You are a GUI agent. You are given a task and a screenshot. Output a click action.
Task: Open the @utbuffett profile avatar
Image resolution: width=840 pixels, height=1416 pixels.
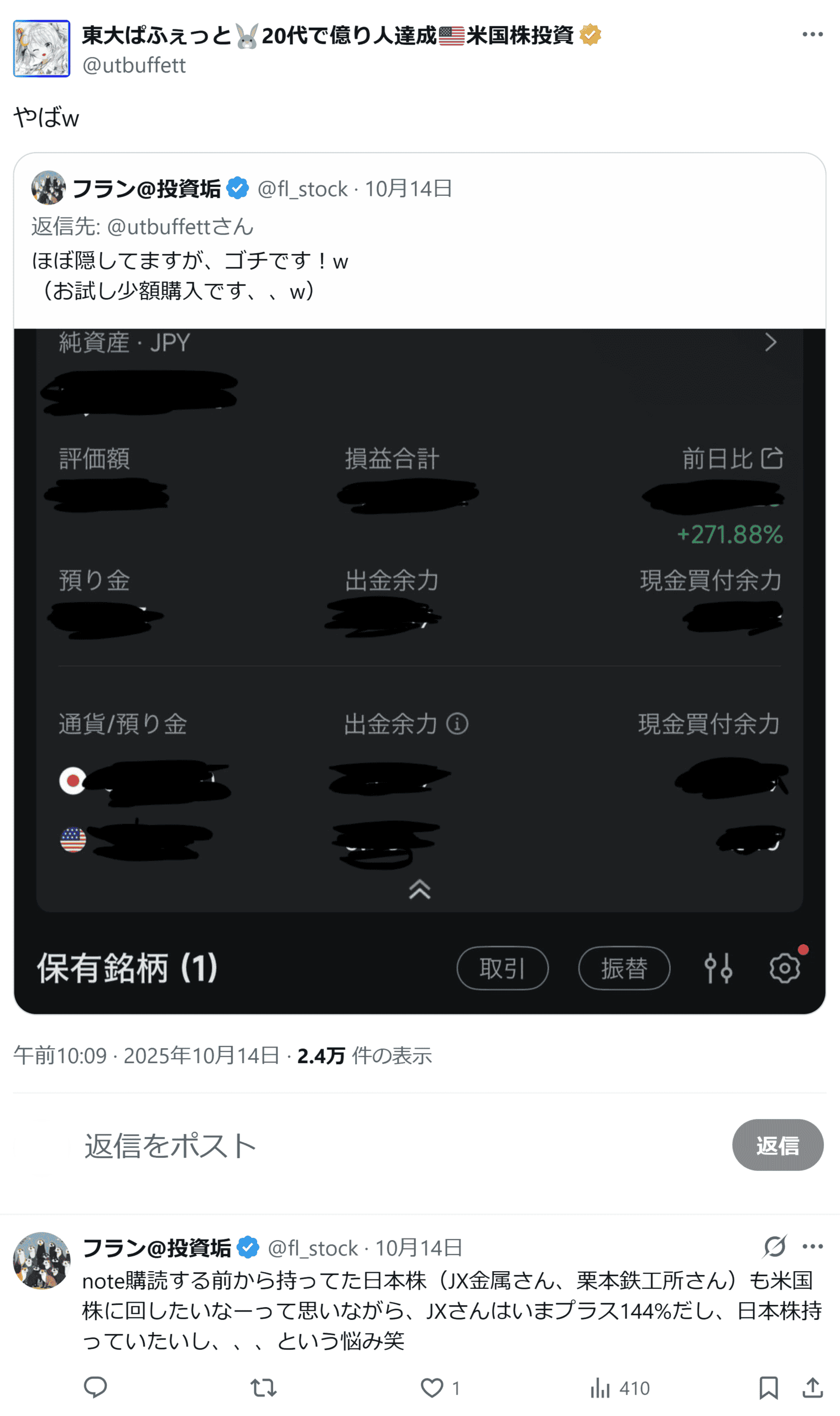tap(41, 49)
